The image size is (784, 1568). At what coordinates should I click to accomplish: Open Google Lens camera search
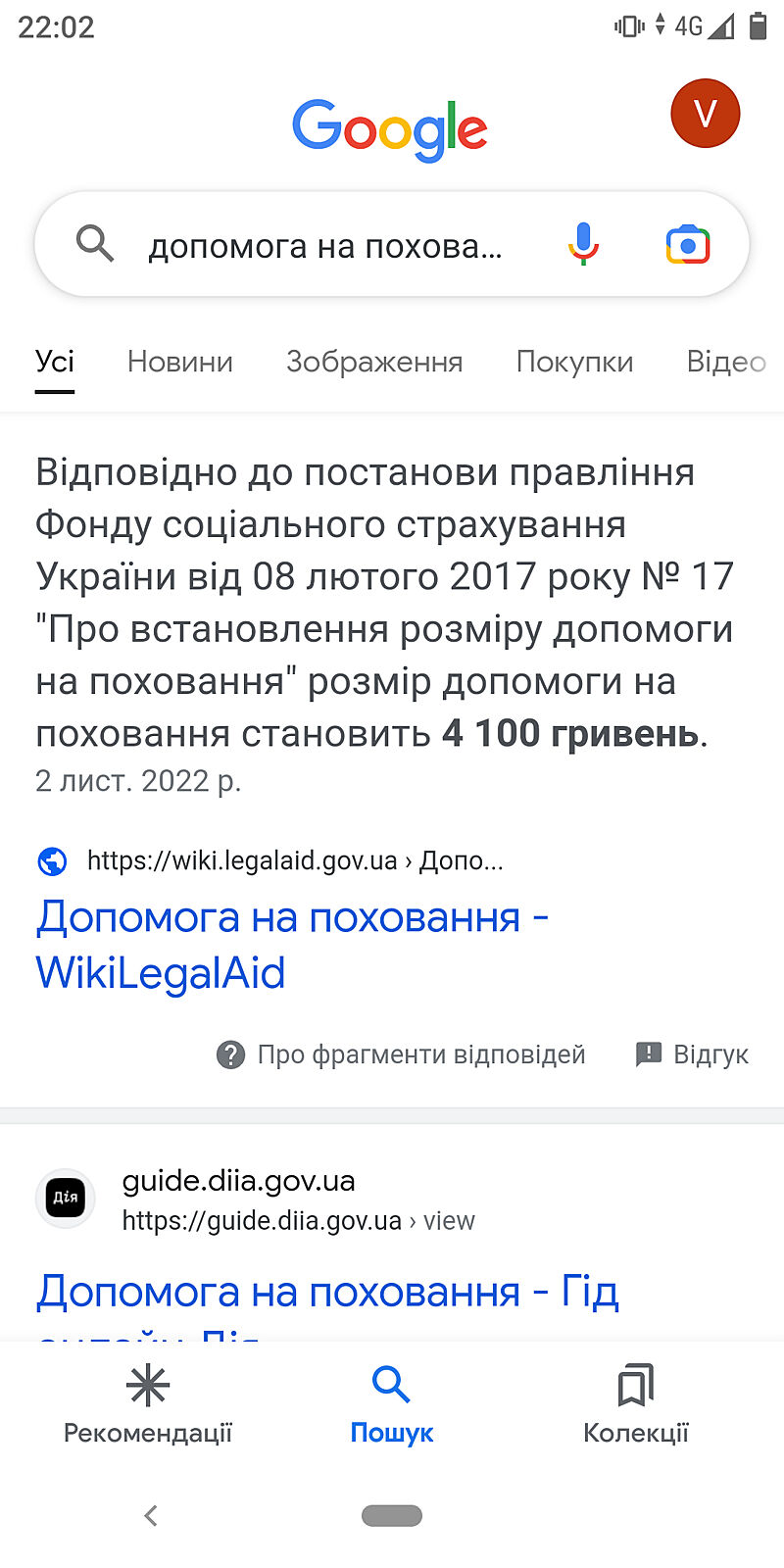click(688, 245)
